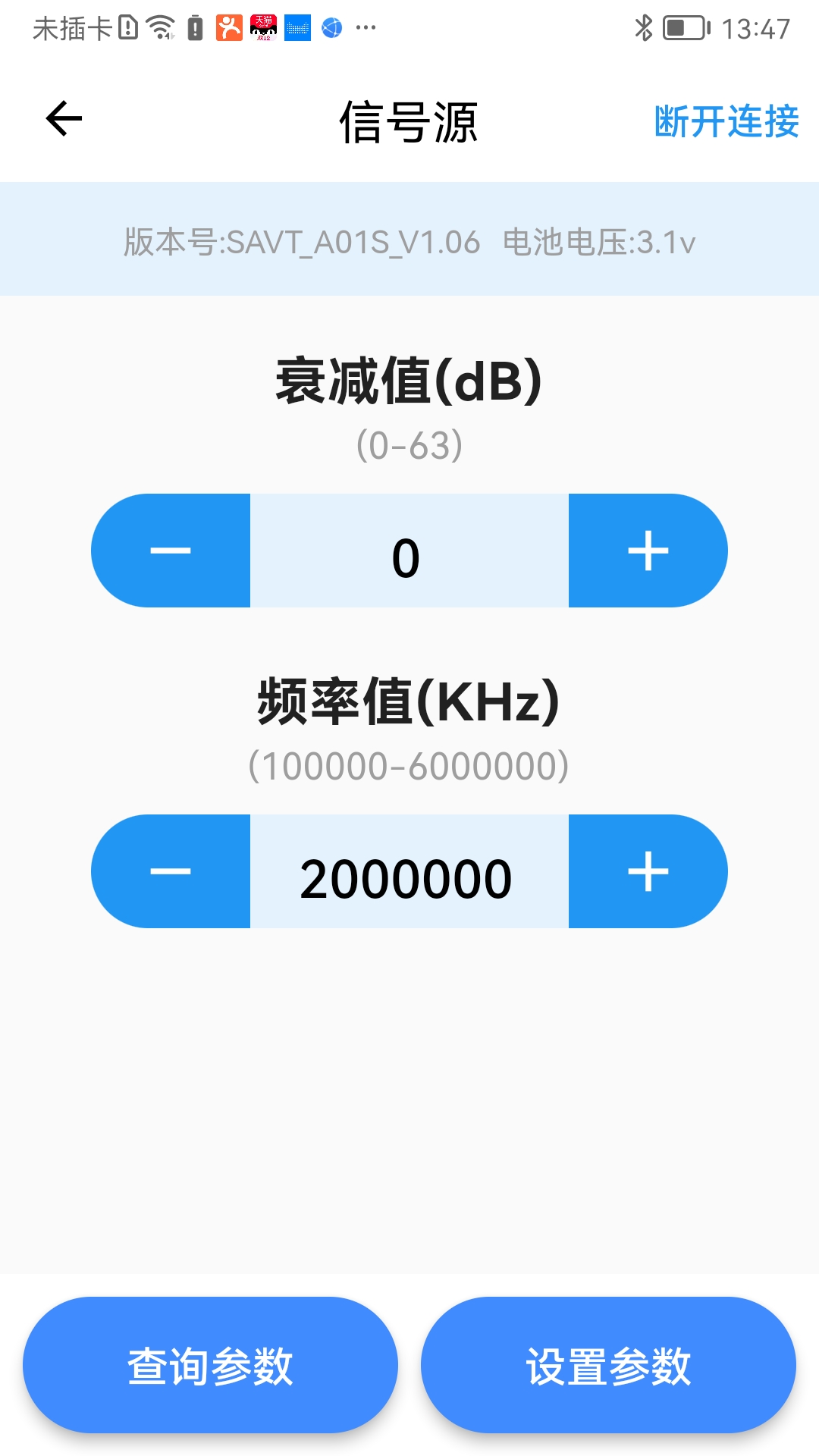Edit the attenuation value field showing 0
Image resolution: width=819 pixels, height=1456 pixels.
click(x=409, y=551)
